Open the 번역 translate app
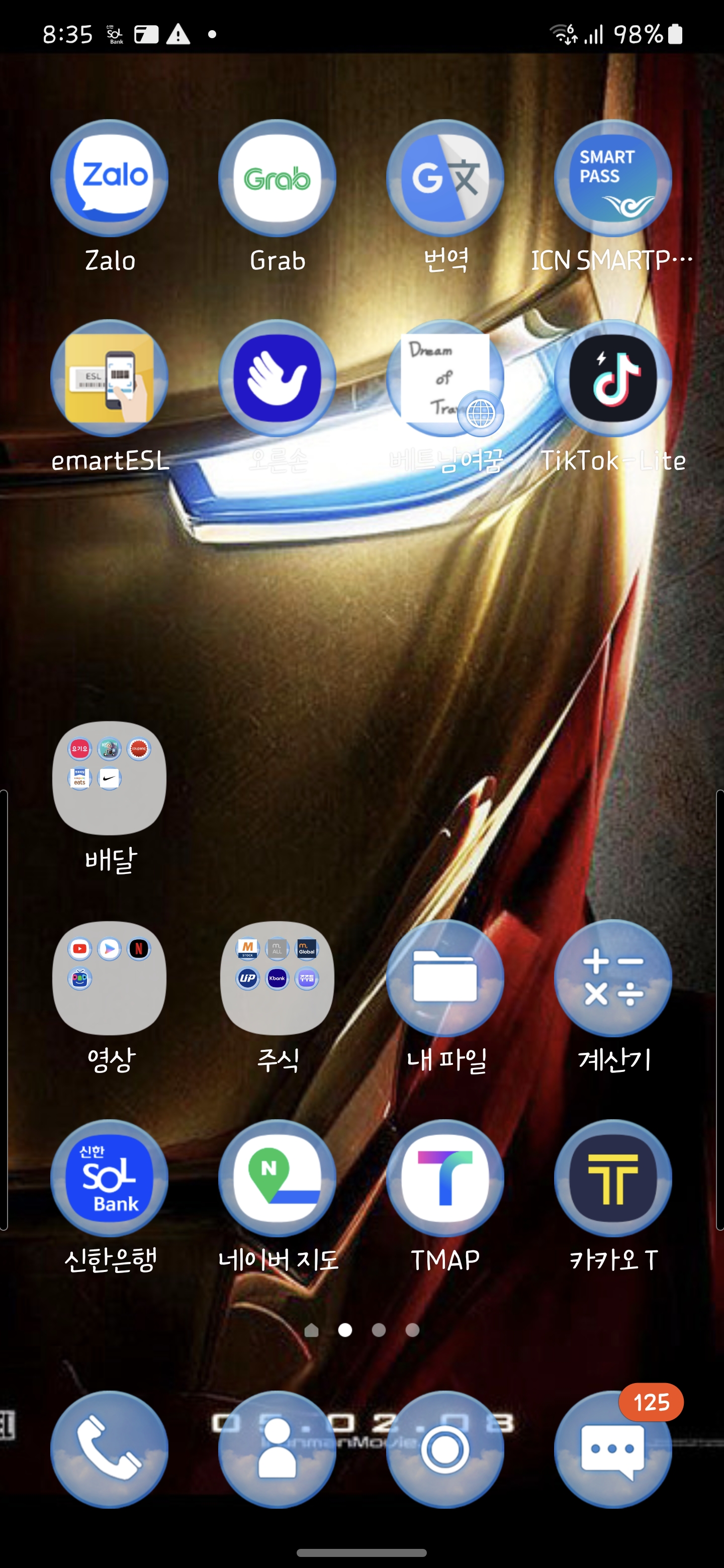Image resolution: width=724 pixels, height=1568 pixels. 445,178
